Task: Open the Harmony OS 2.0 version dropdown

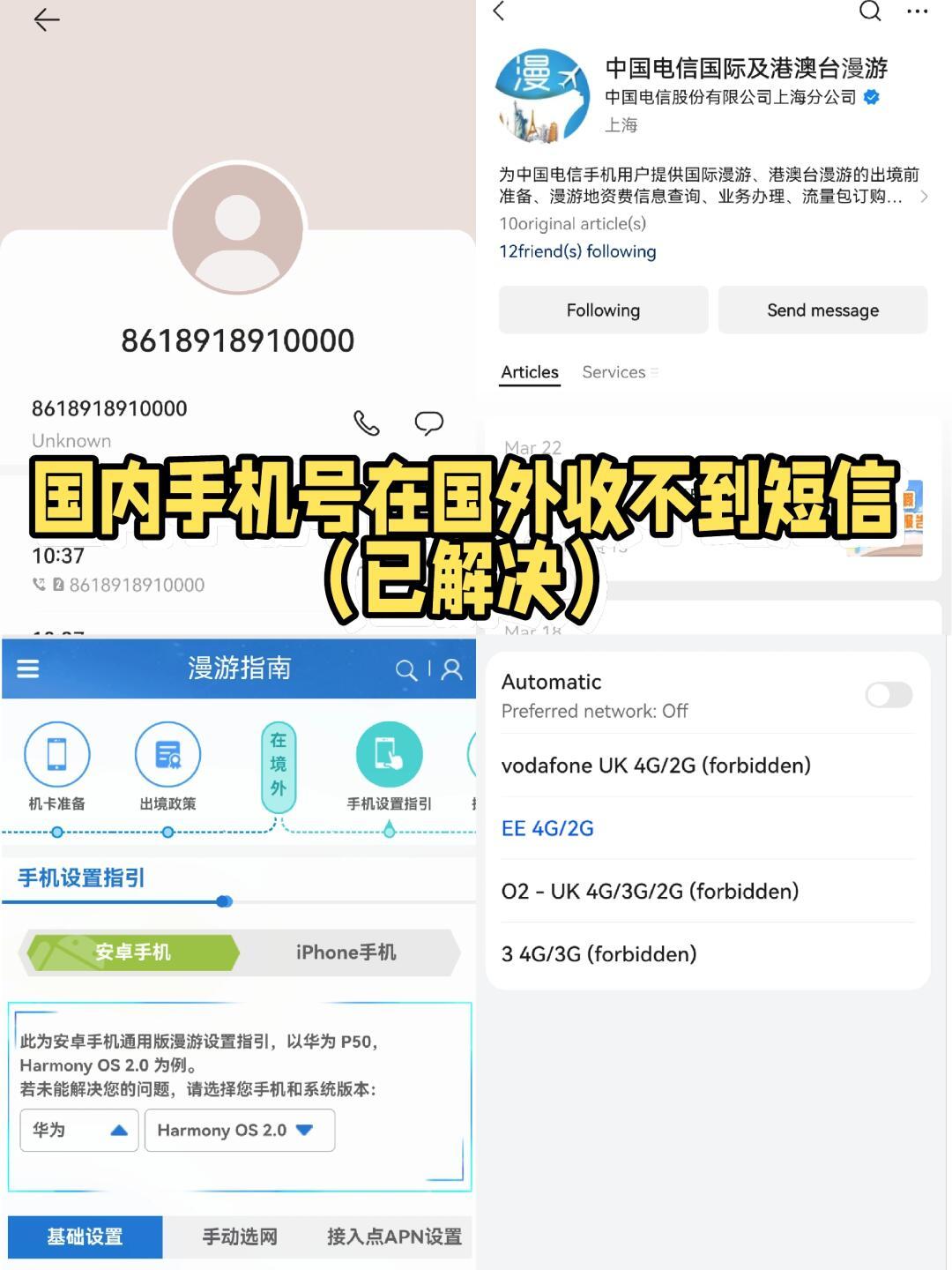Action: click(238, 1130)
